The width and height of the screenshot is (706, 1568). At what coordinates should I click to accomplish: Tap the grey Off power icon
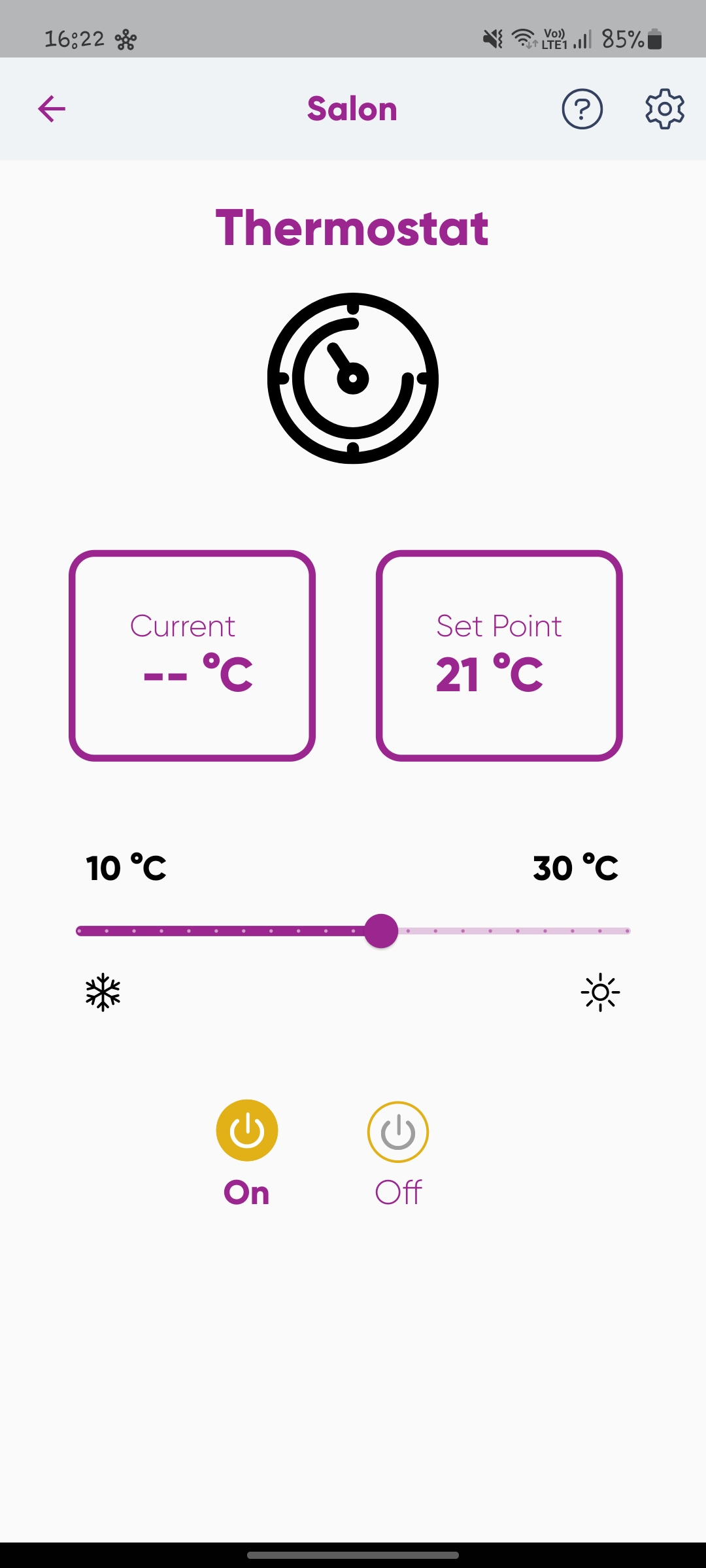(397, 1131)
